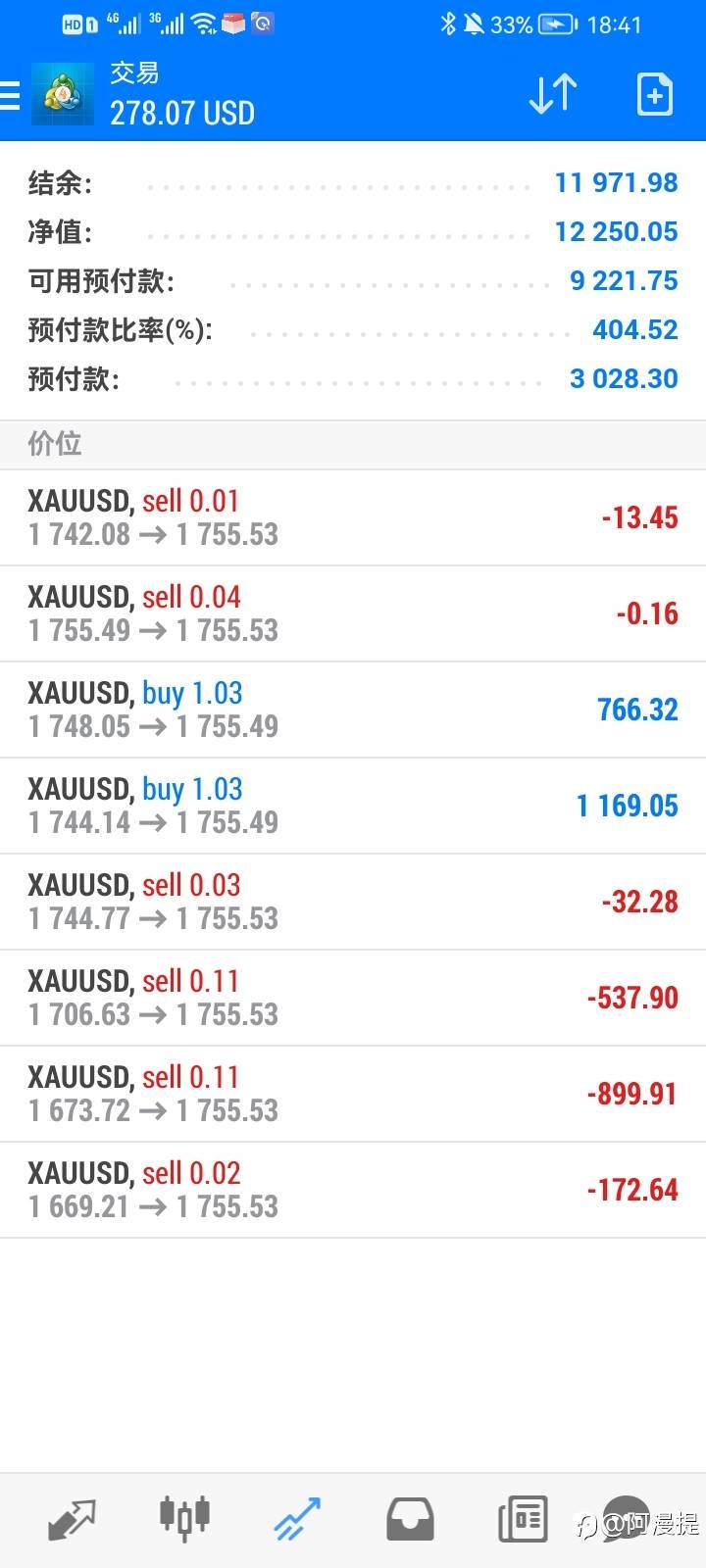Create a new order

pos(654,94)
